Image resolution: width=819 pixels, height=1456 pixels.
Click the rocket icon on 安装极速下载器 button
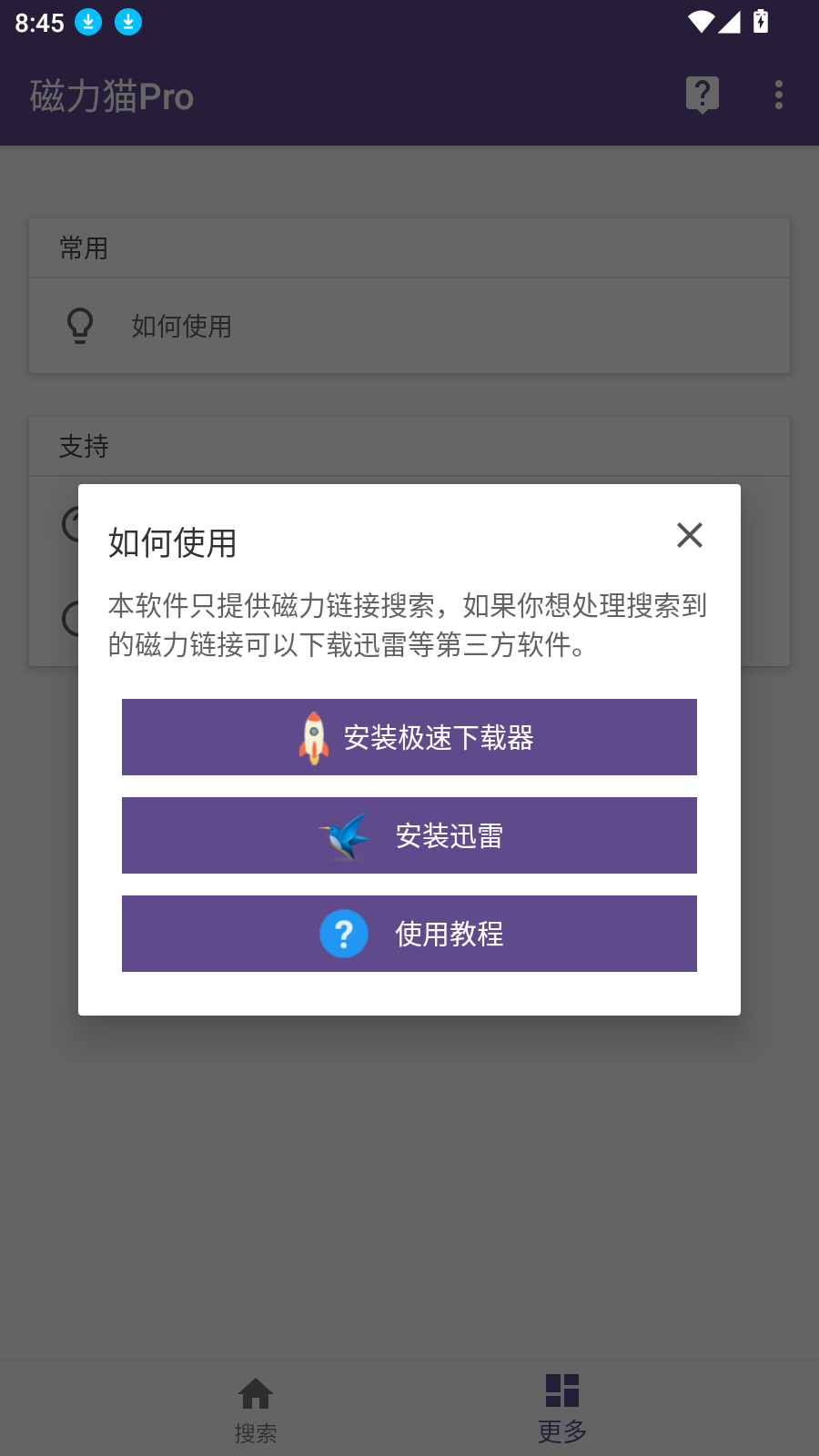pos(313,737)
